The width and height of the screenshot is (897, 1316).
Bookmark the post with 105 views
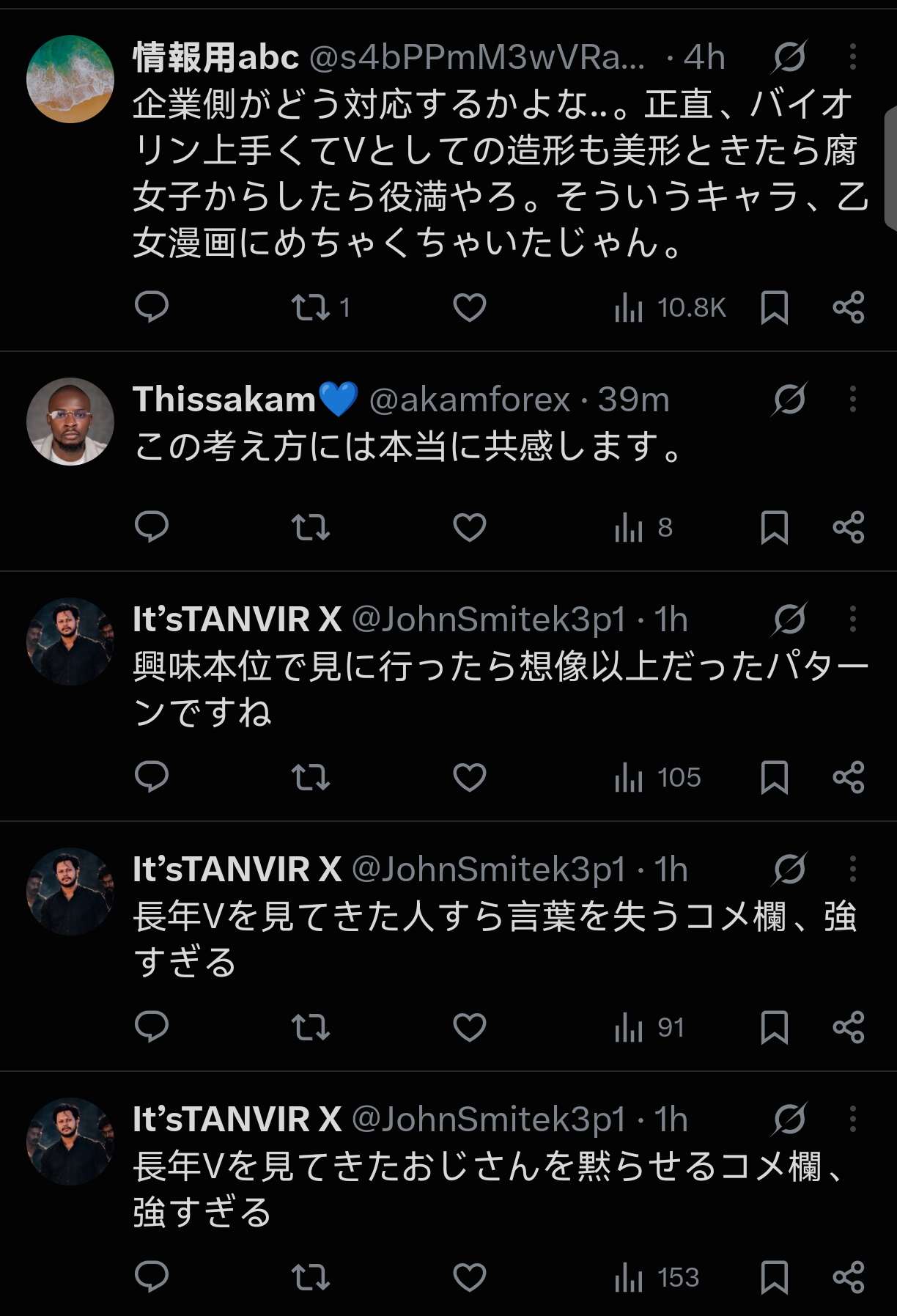[x=775, y=777]
